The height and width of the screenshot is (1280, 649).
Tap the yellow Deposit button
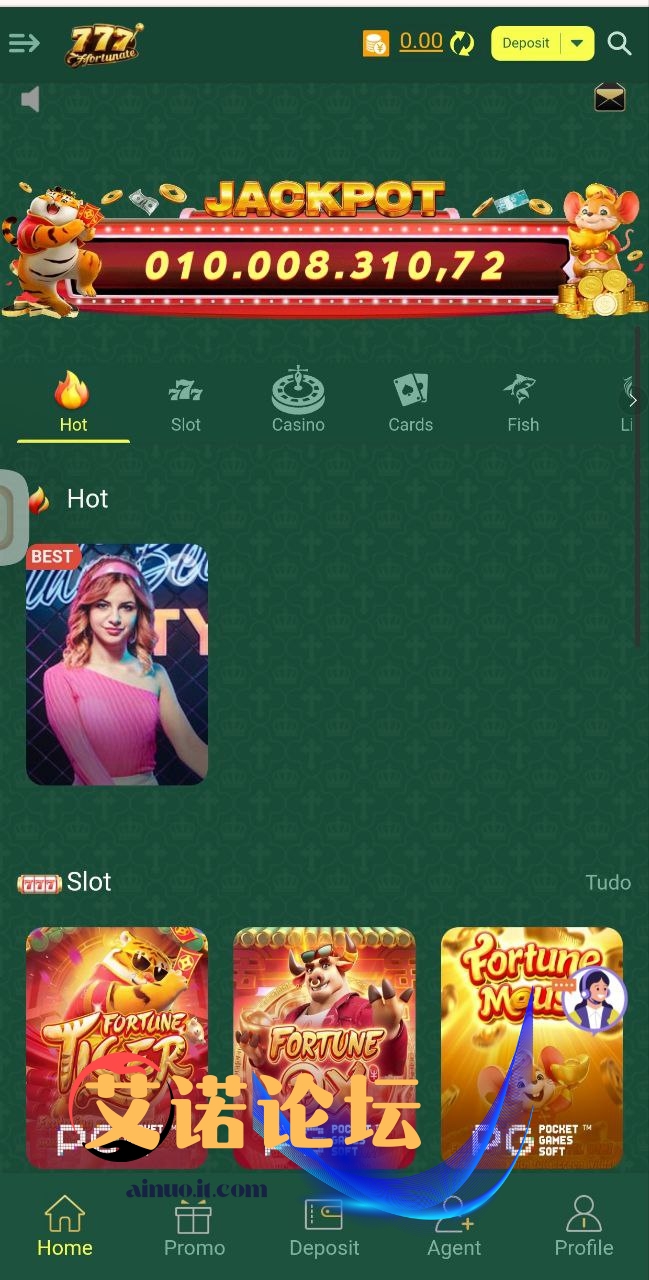tap(527, 43)
